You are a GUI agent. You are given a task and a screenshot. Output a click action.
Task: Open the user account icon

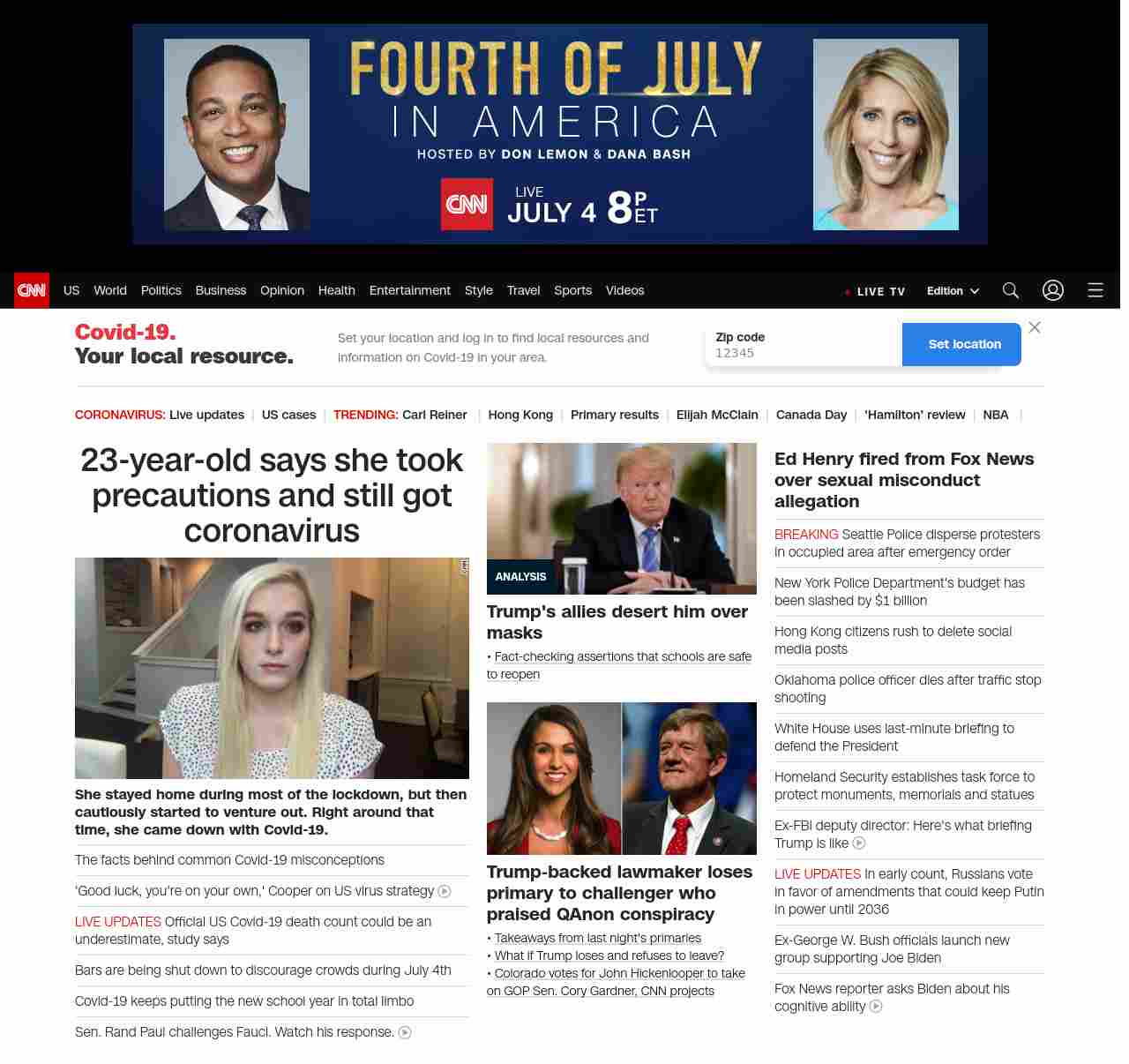point(1053,290)
